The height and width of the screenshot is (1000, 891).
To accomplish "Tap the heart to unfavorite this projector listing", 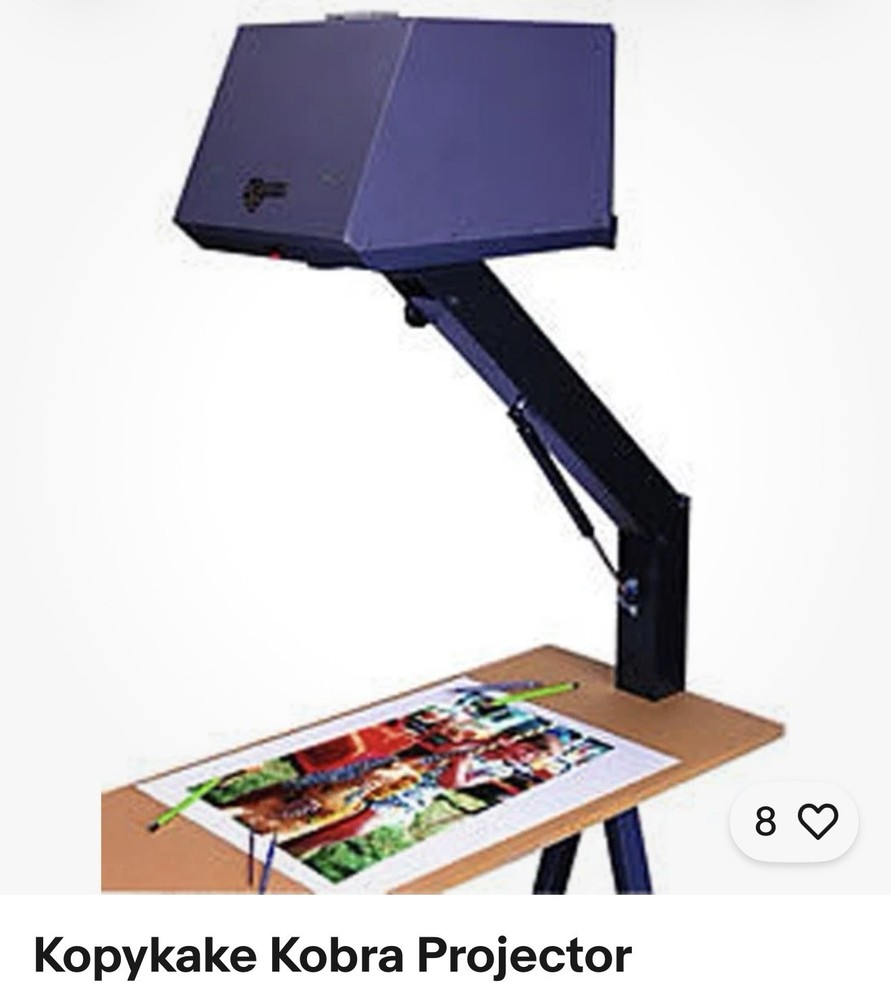I will 818,822.
